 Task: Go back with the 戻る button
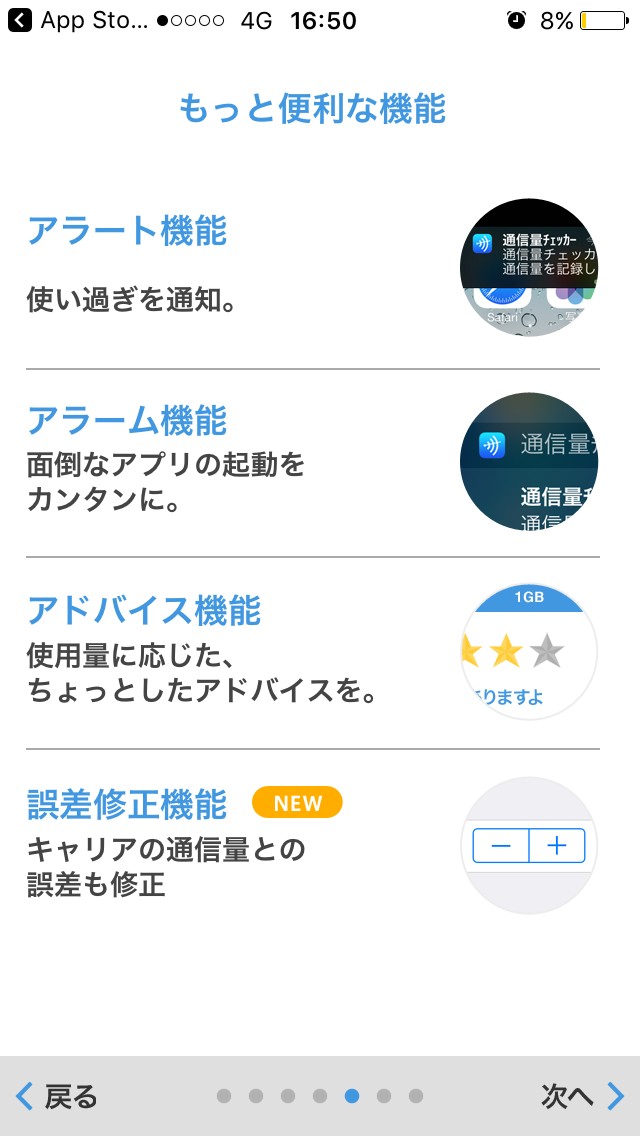click(x=58, y=1096)
